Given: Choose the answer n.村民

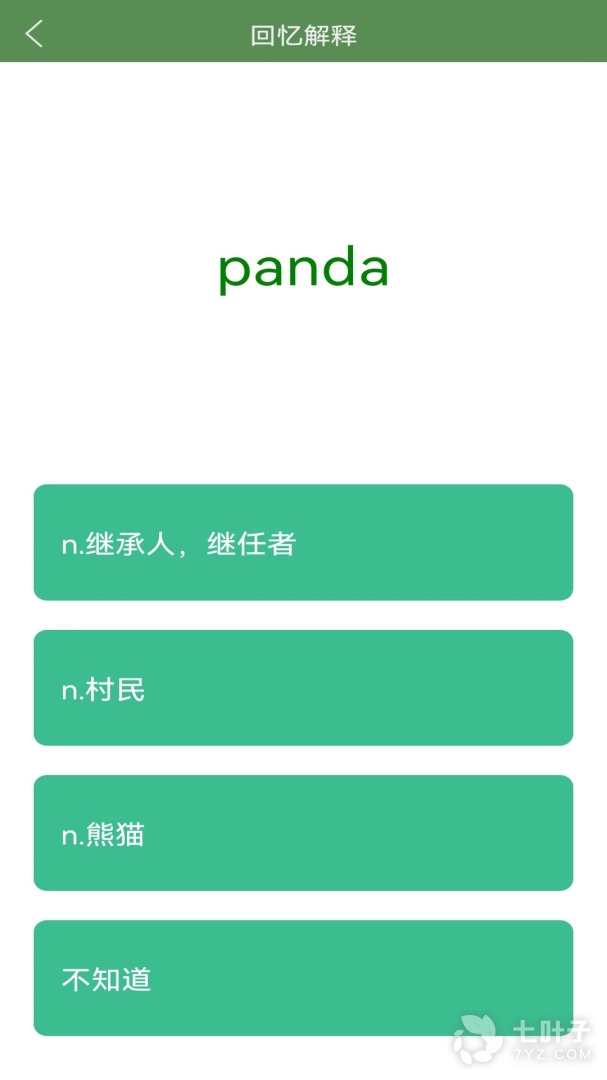Looking at the screenshot, I should click(303, 688).
